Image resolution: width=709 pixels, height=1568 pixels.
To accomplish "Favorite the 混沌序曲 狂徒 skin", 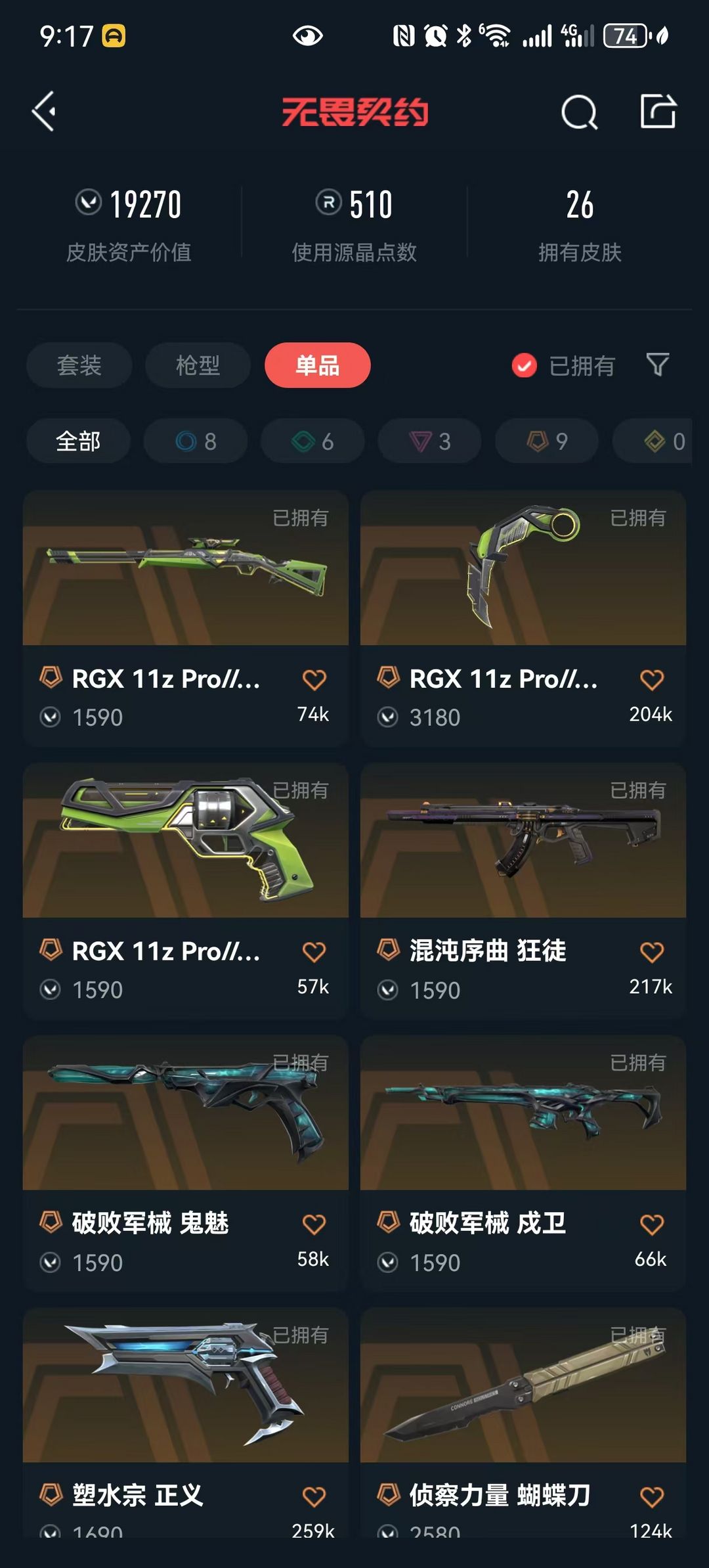I will click(x=652, y=952).
